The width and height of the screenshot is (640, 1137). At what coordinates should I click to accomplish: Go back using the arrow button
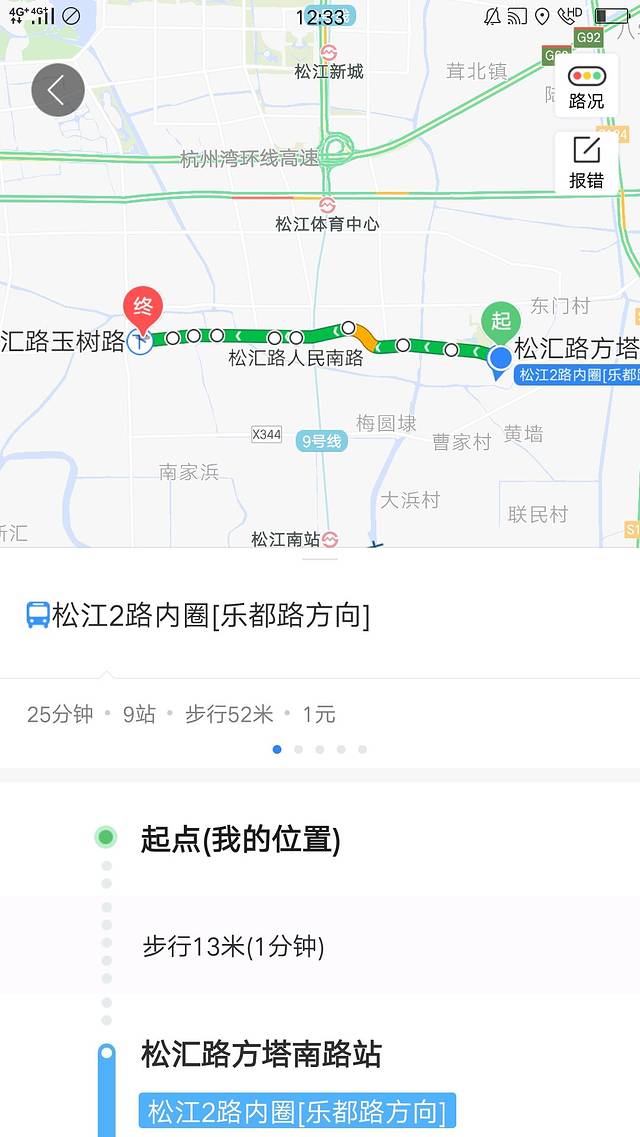57,90
